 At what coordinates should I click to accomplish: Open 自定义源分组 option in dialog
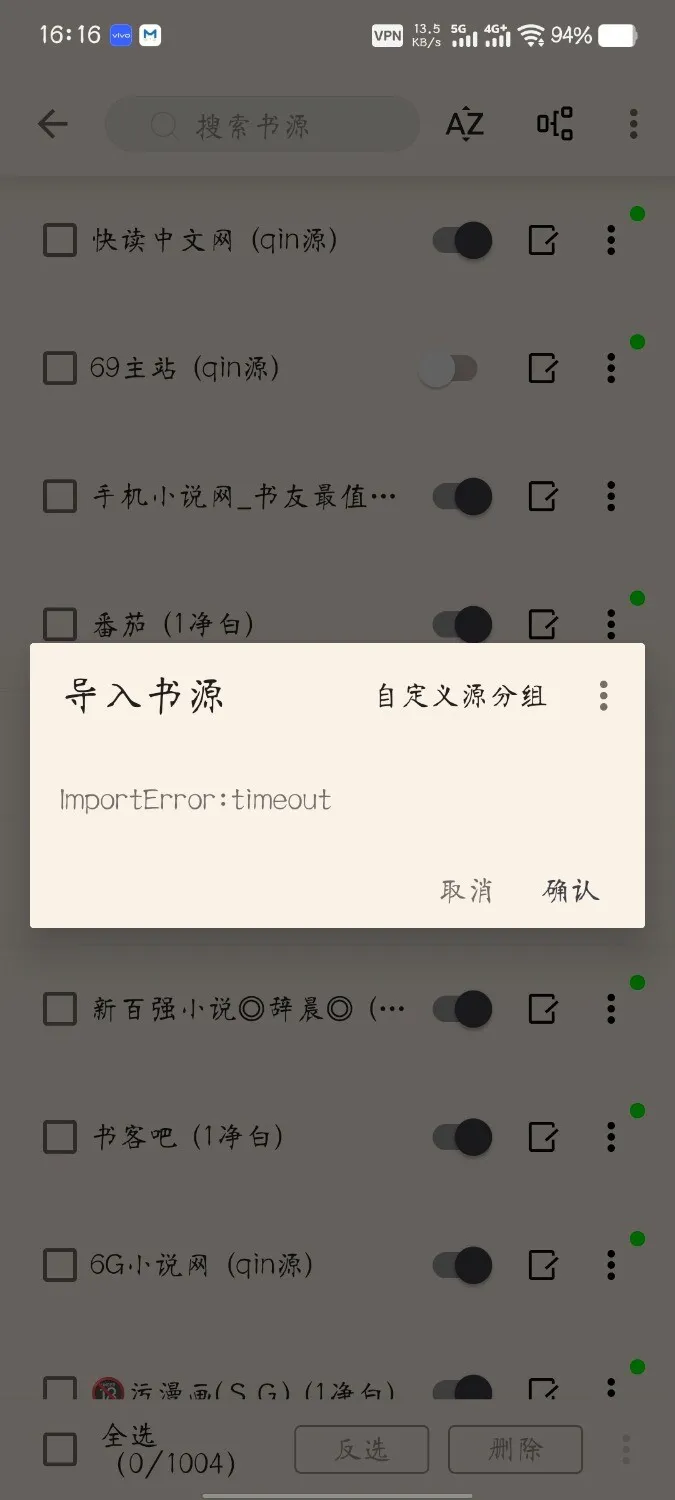[461, 696]
